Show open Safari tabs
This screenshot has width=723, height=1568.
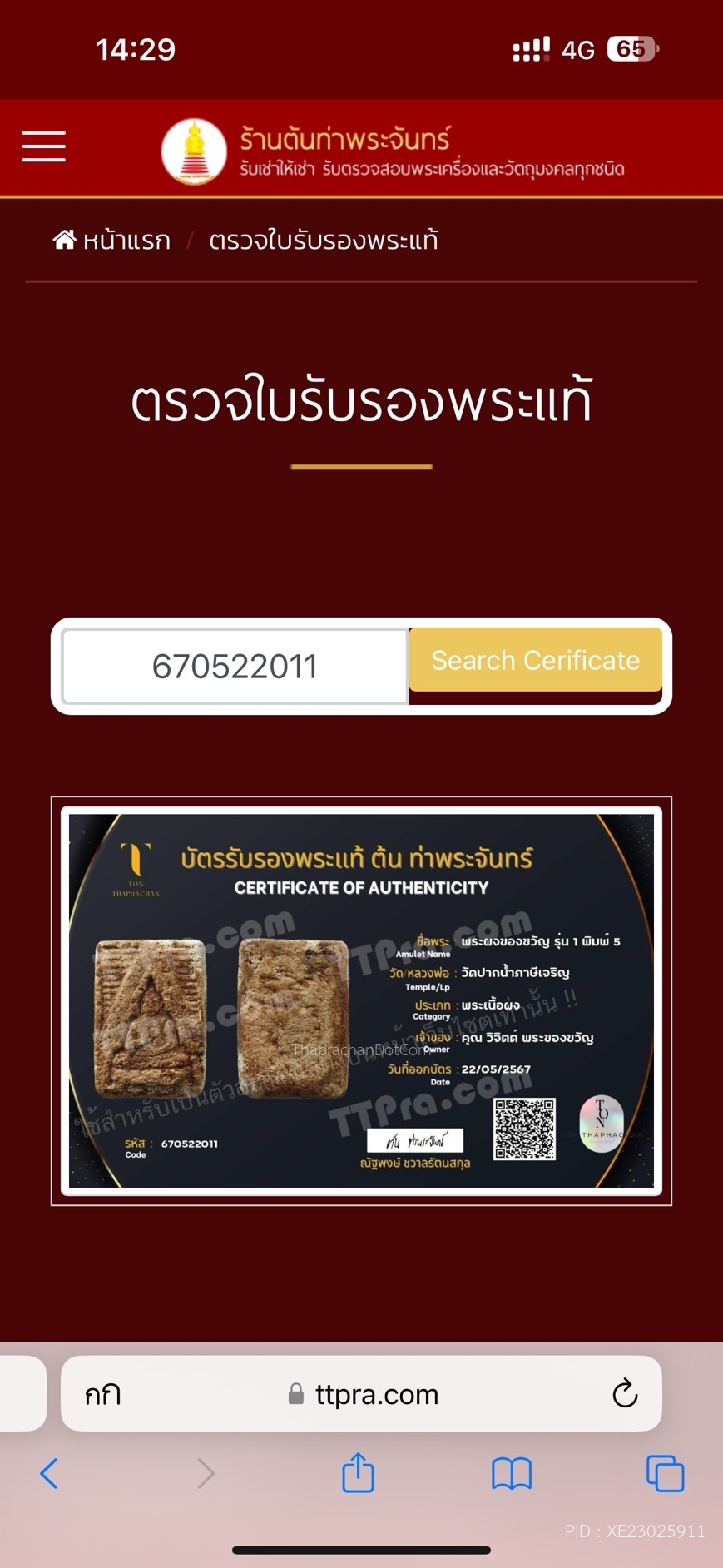tap(665, 1473)
